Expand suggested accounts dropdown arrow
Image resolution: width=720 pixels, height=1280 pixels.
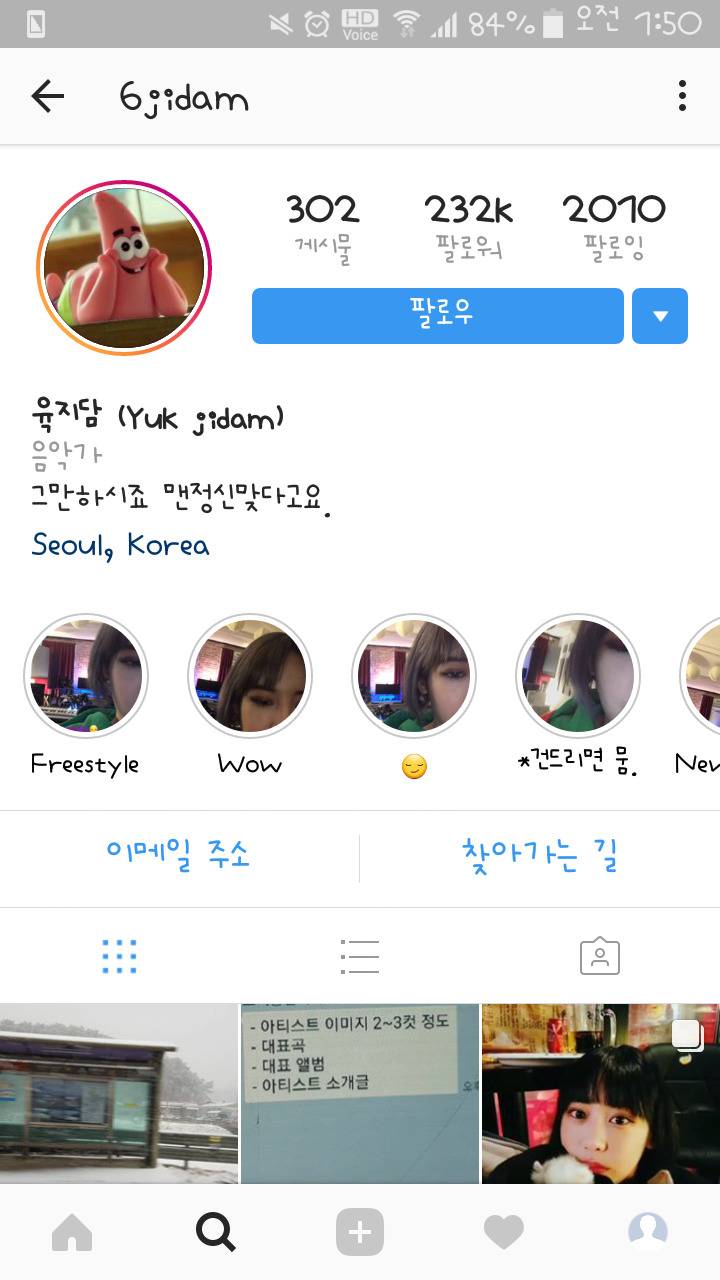tap(660, 316)
